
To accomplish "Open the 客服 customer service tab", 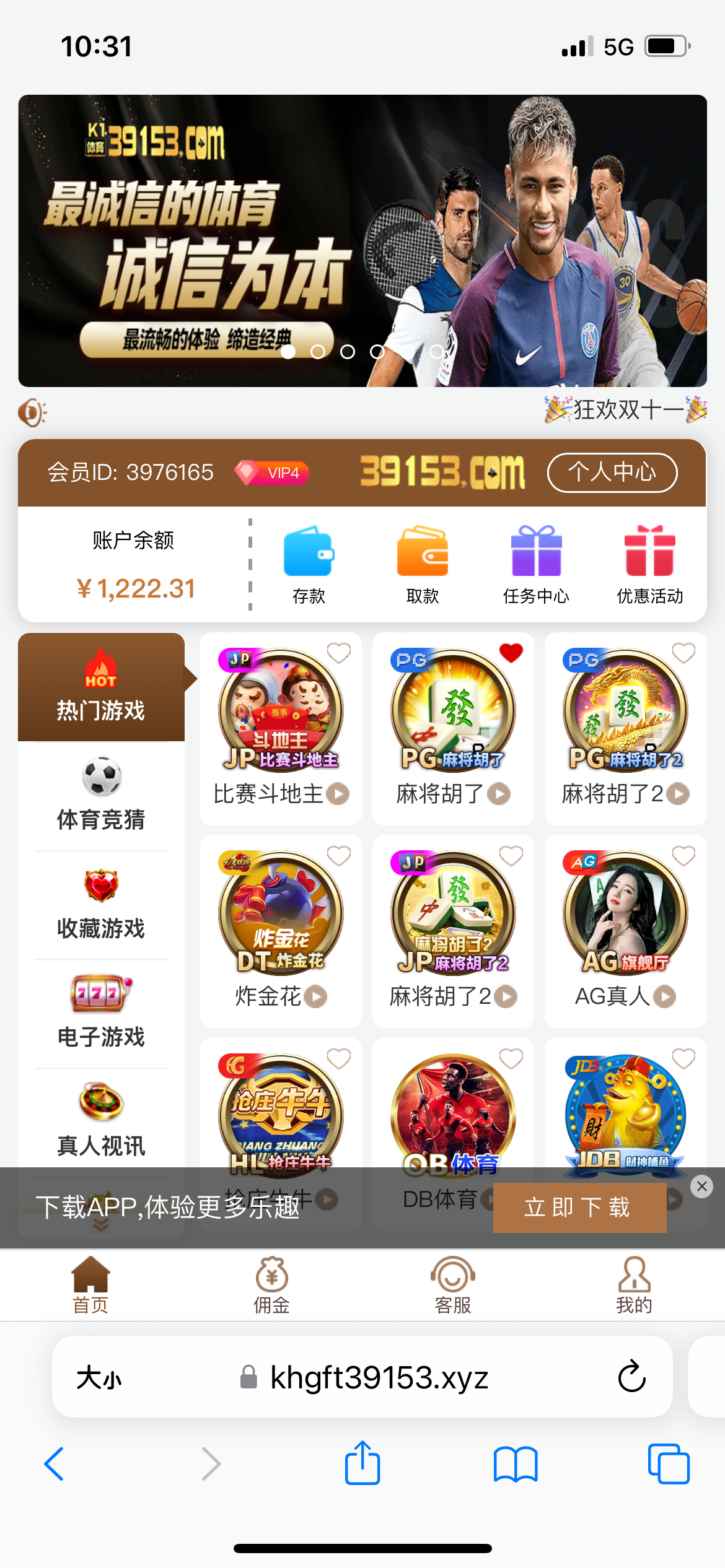I will [453, 1285].
